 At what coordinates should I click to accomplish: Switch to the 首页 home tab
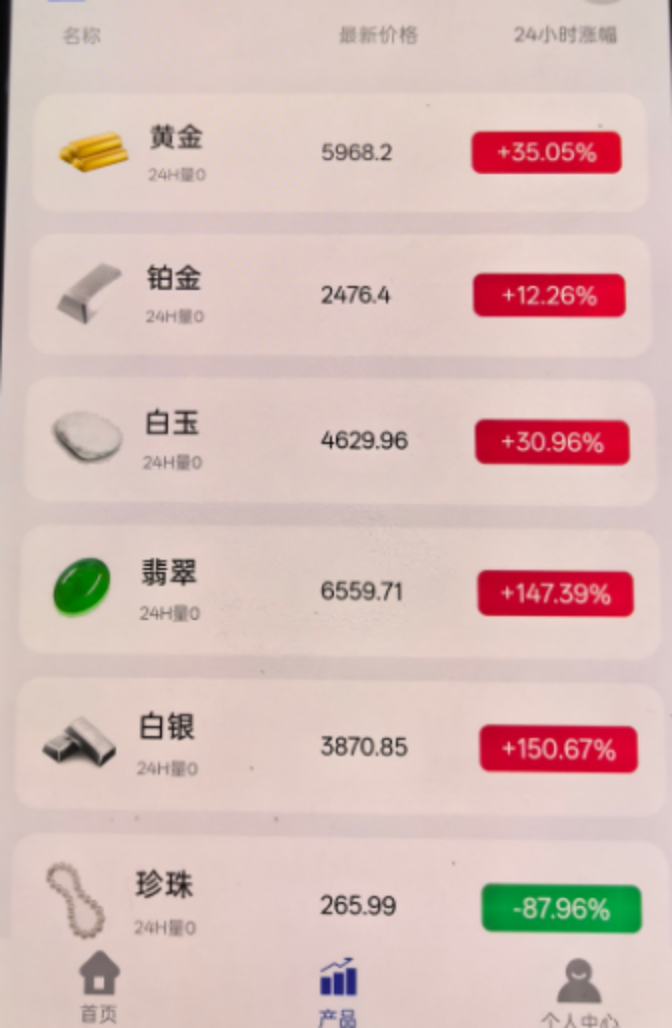99,985
